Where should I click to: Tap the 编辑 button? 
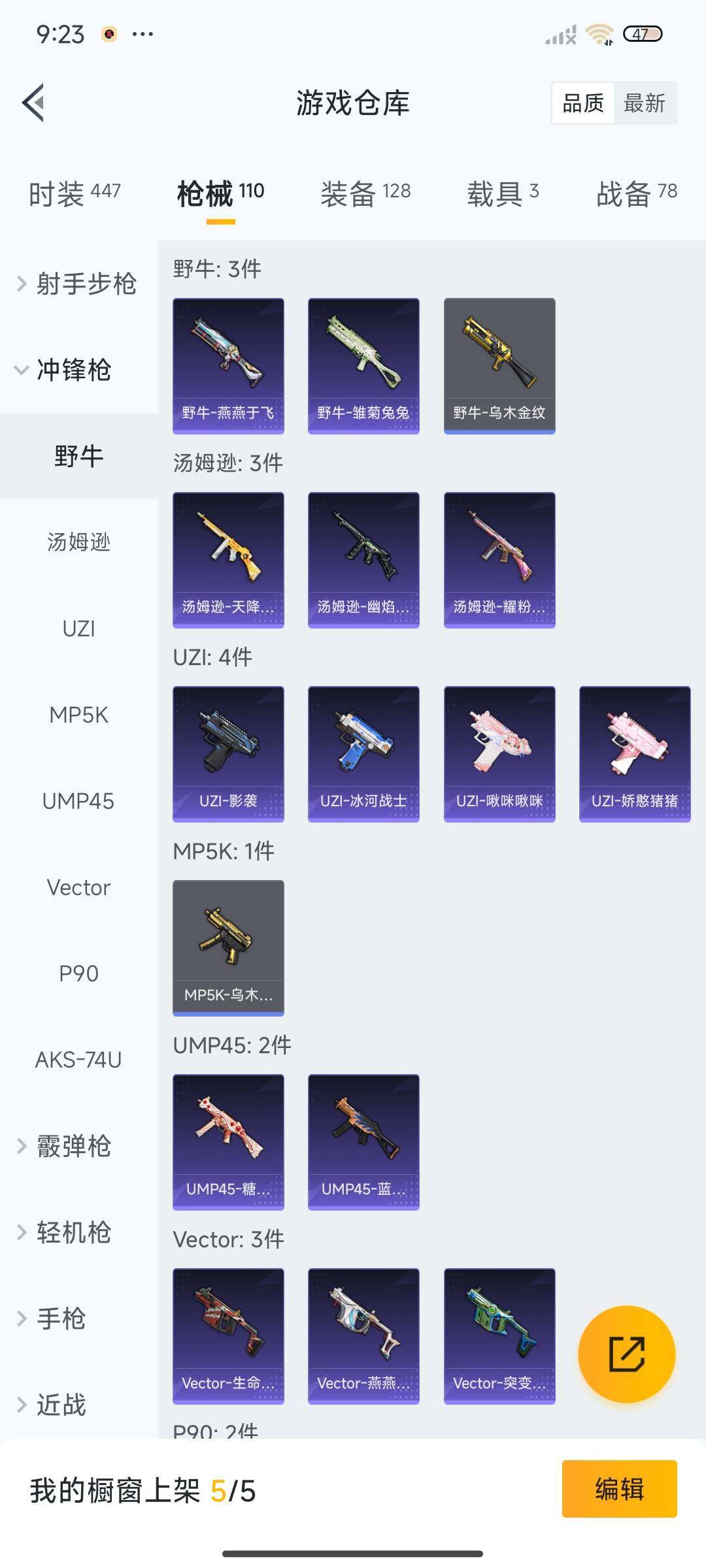coord(619,1489)
